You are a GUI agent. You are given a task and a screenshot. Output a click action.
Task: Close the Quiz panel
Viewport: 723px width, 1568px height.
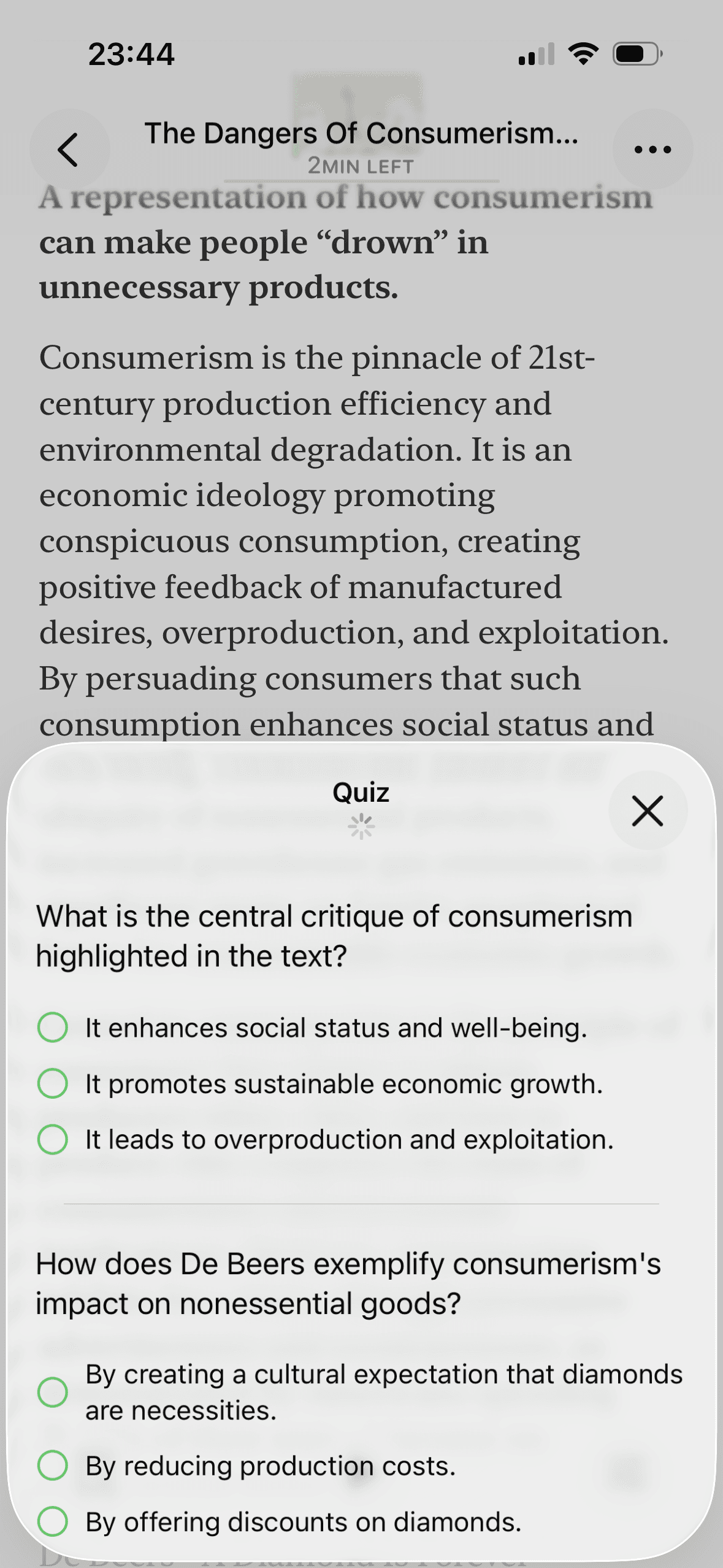(x=648, y=810)
